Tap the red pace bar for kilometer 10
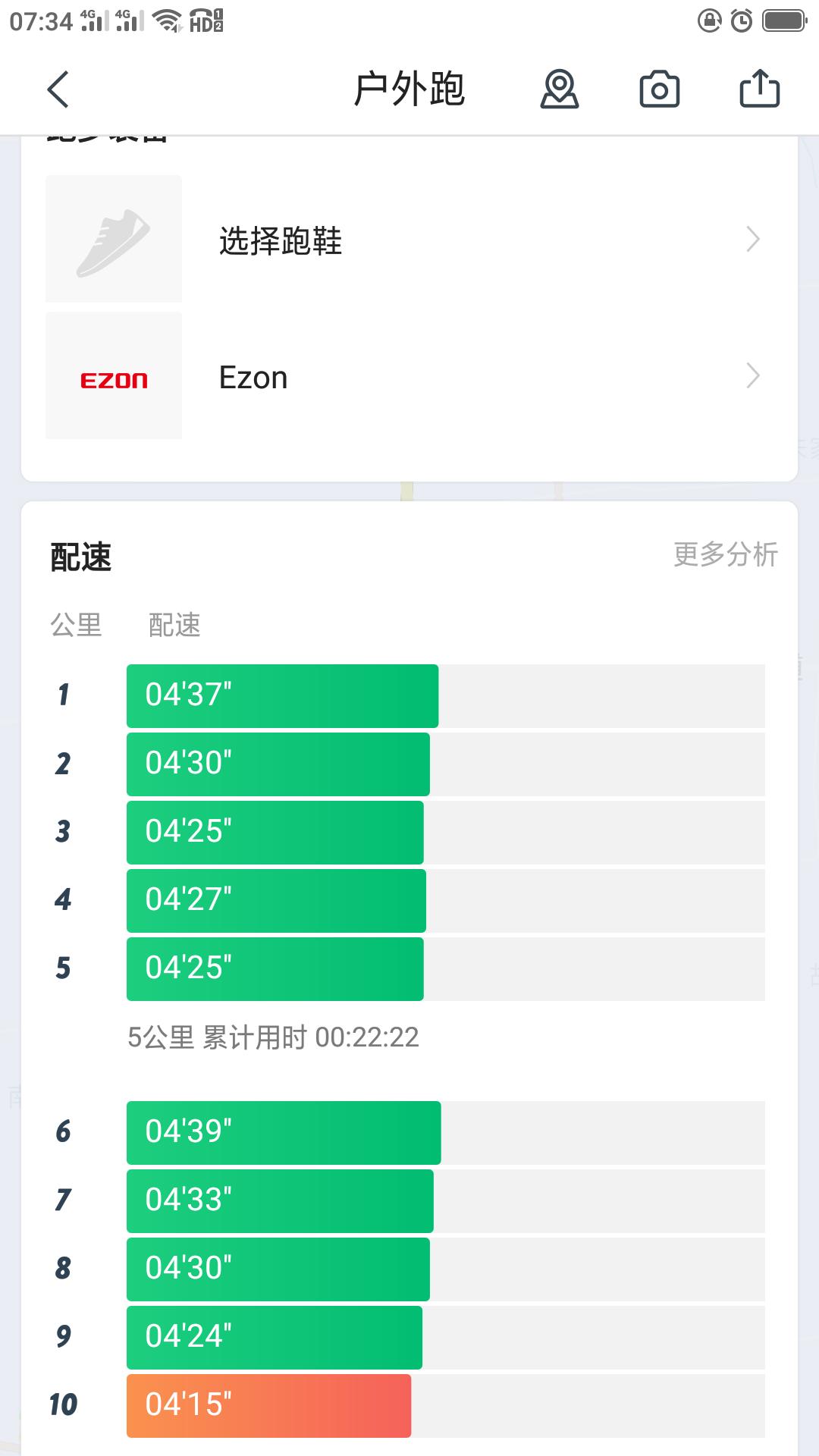 [x=268, y=1404]
